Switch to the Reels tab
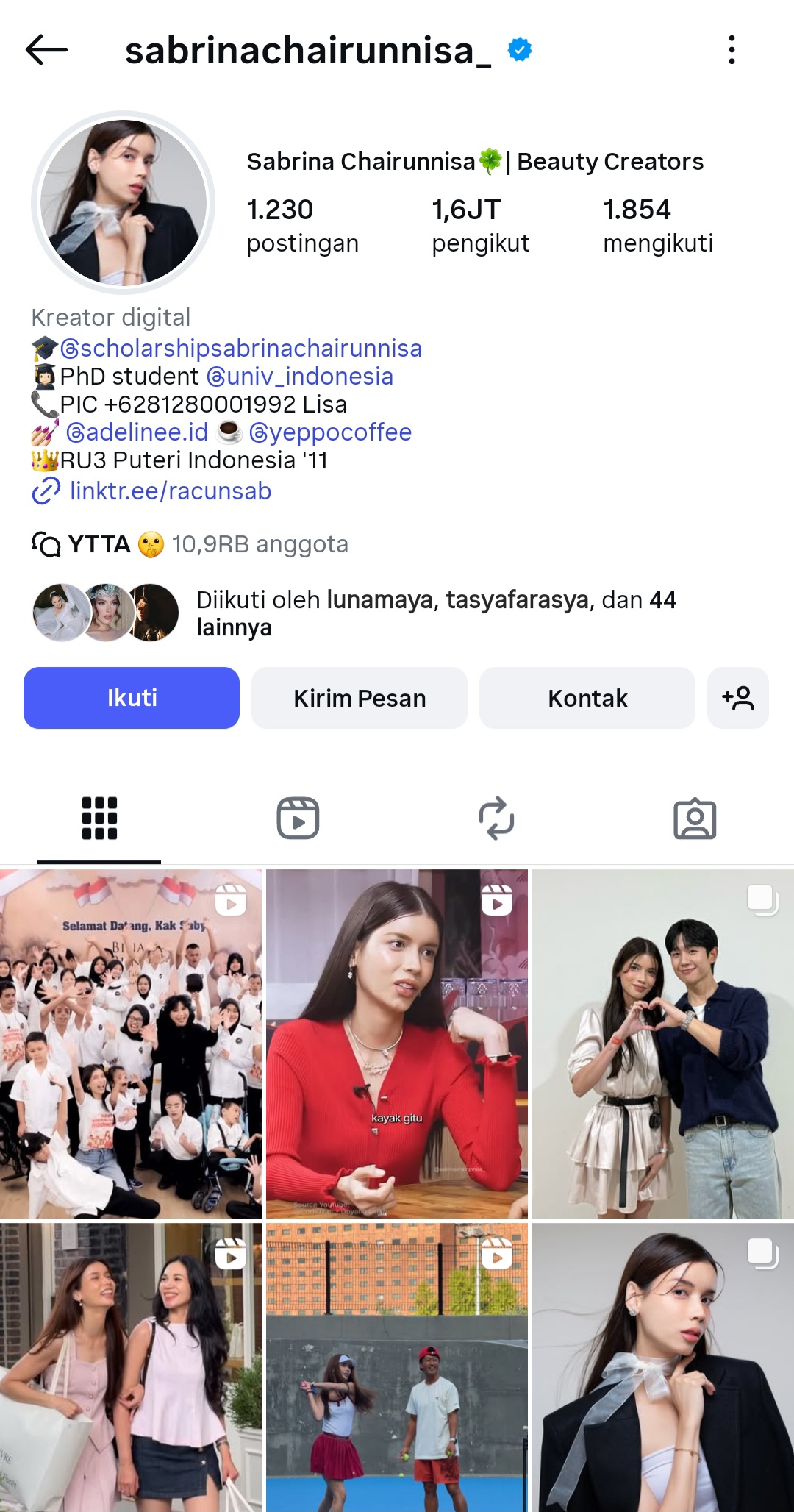Image resolution: width=794 pixels, height=1512 pixels. [298, 818]
